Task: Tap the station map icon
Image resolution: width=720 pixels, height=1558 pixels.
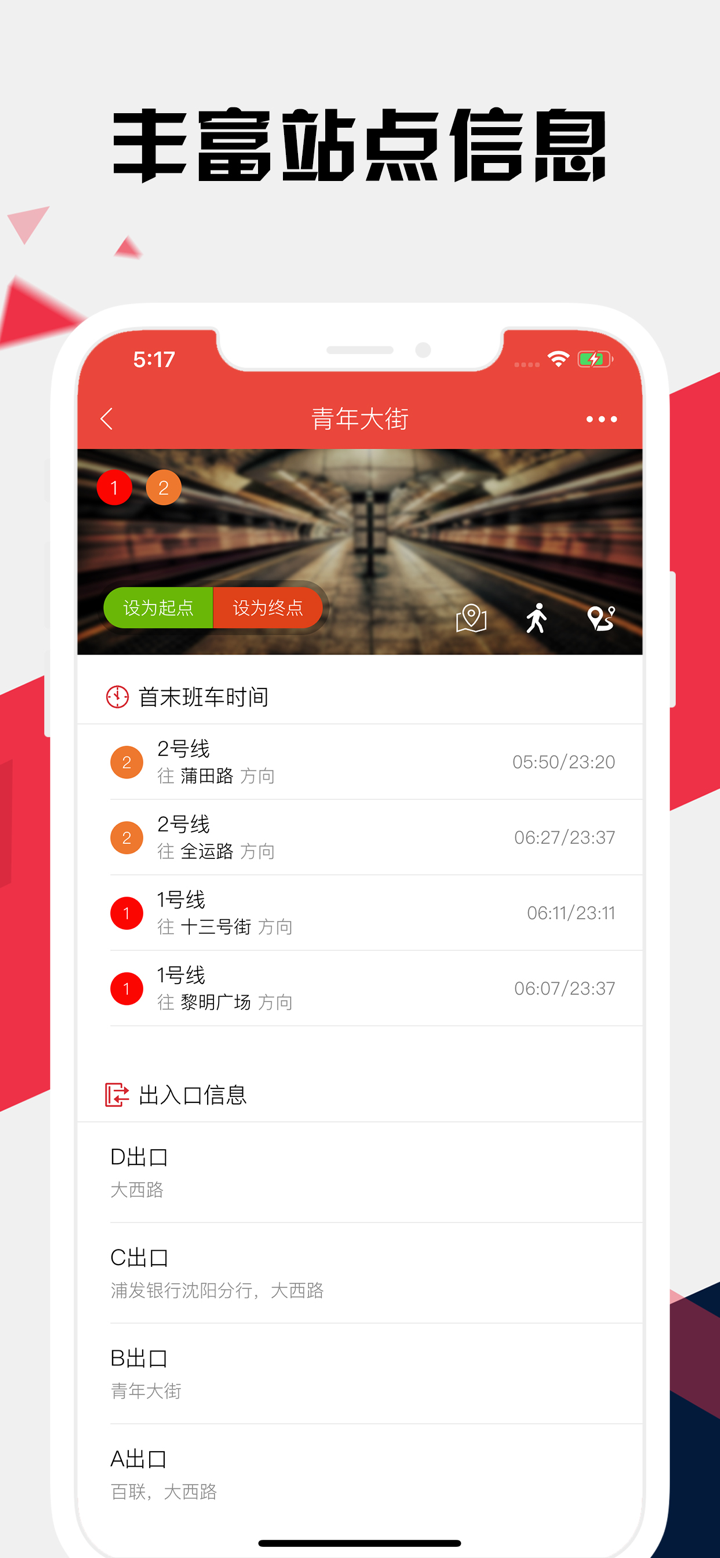Action: tap(470, 619)
